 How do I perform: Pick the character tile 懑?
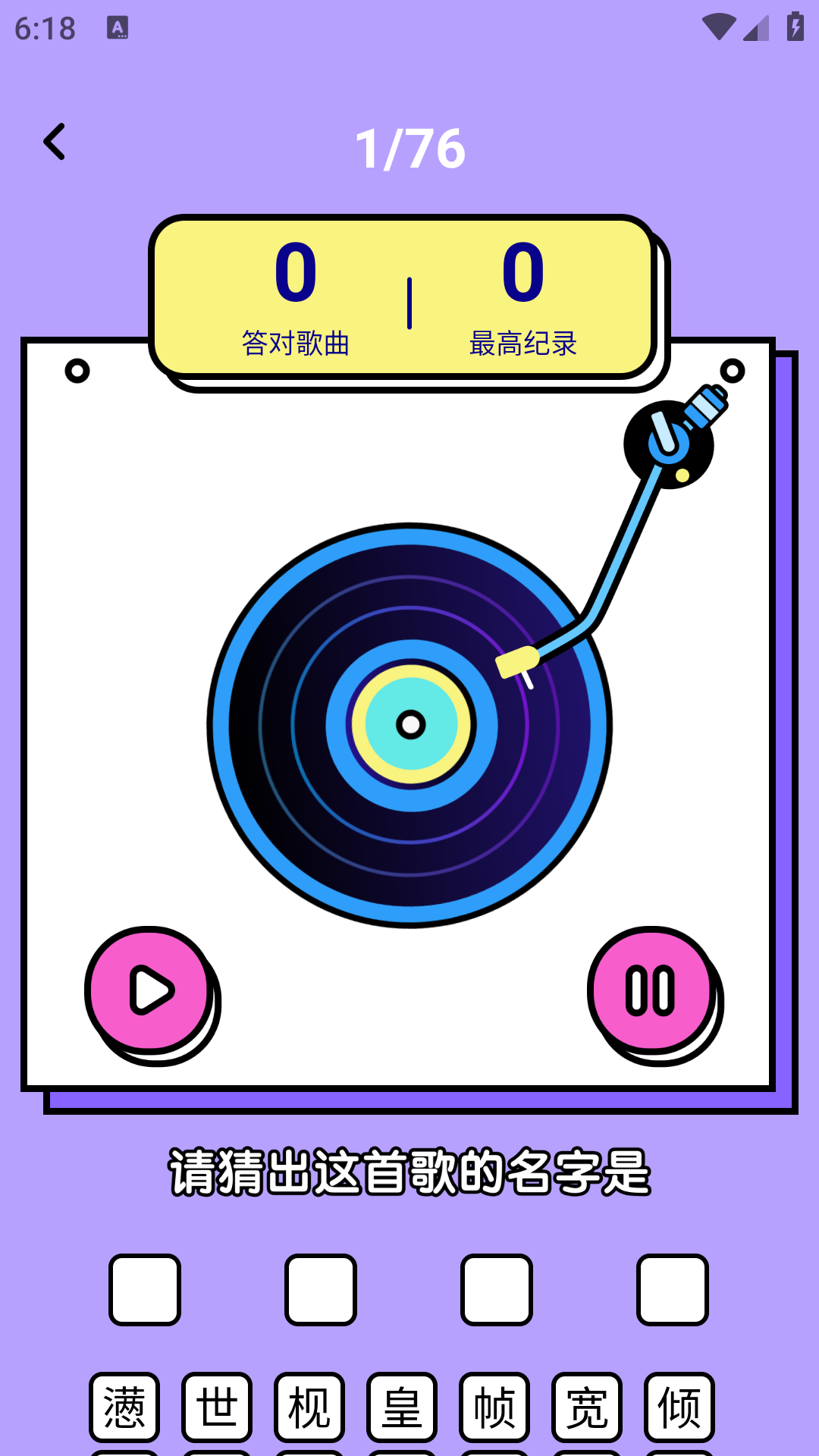[x=124, y=1407]
